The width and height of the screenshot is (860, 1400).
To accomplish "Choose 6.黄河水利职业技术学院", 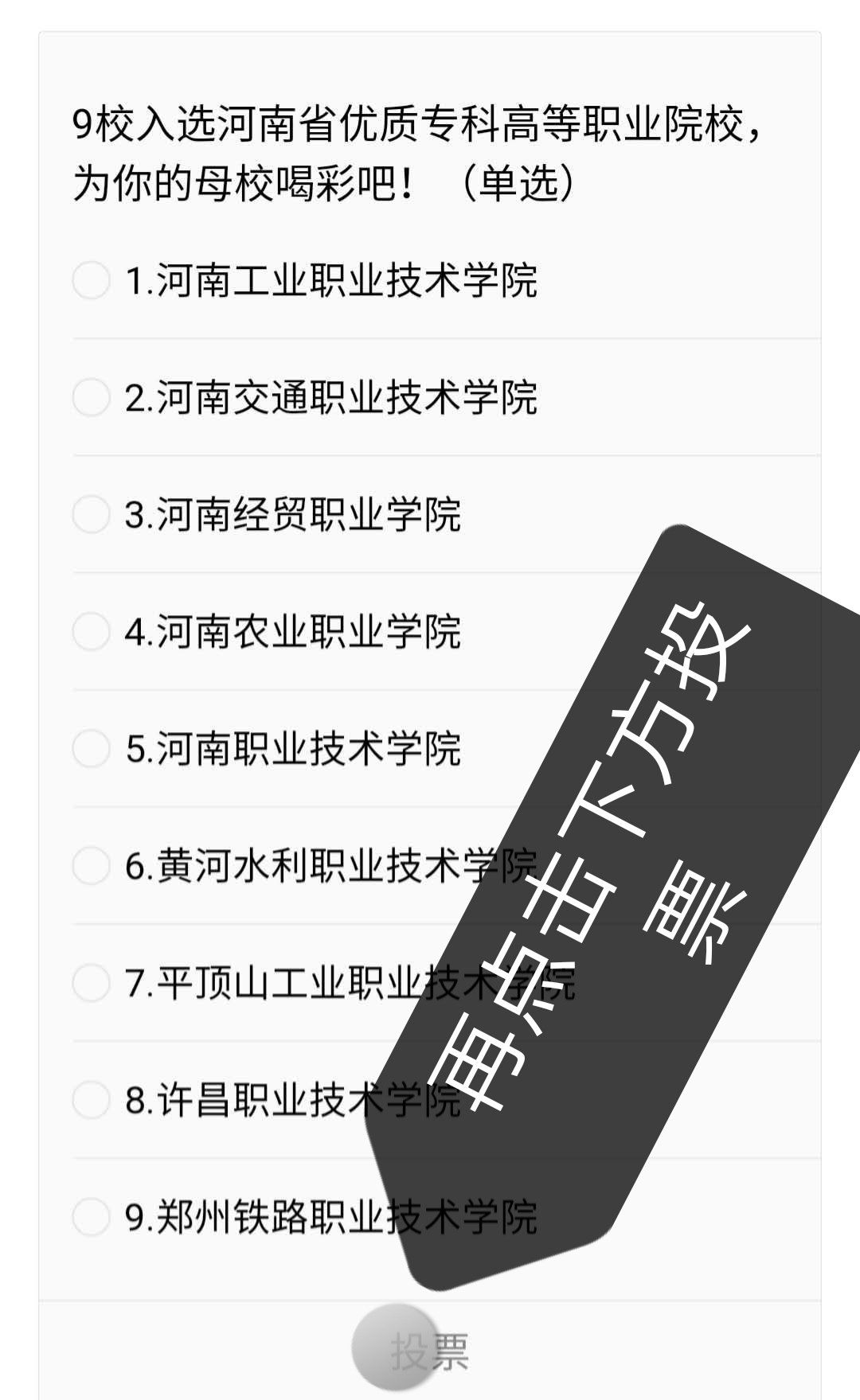I will 91,865.
